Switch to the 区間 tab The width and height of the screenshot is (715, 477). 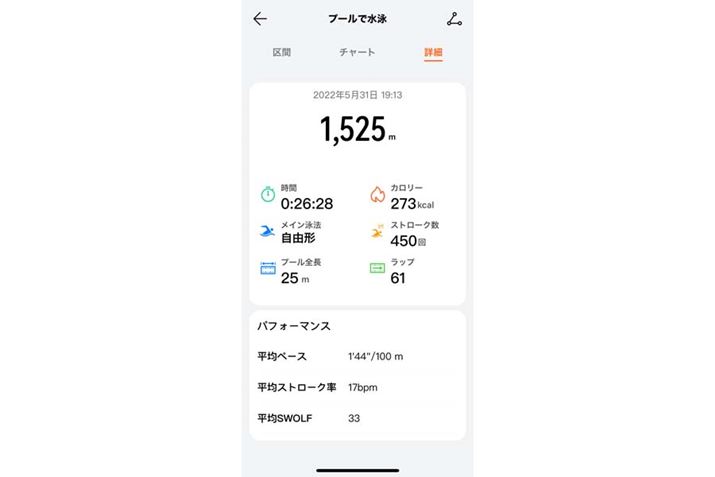[x=282, y=52]
